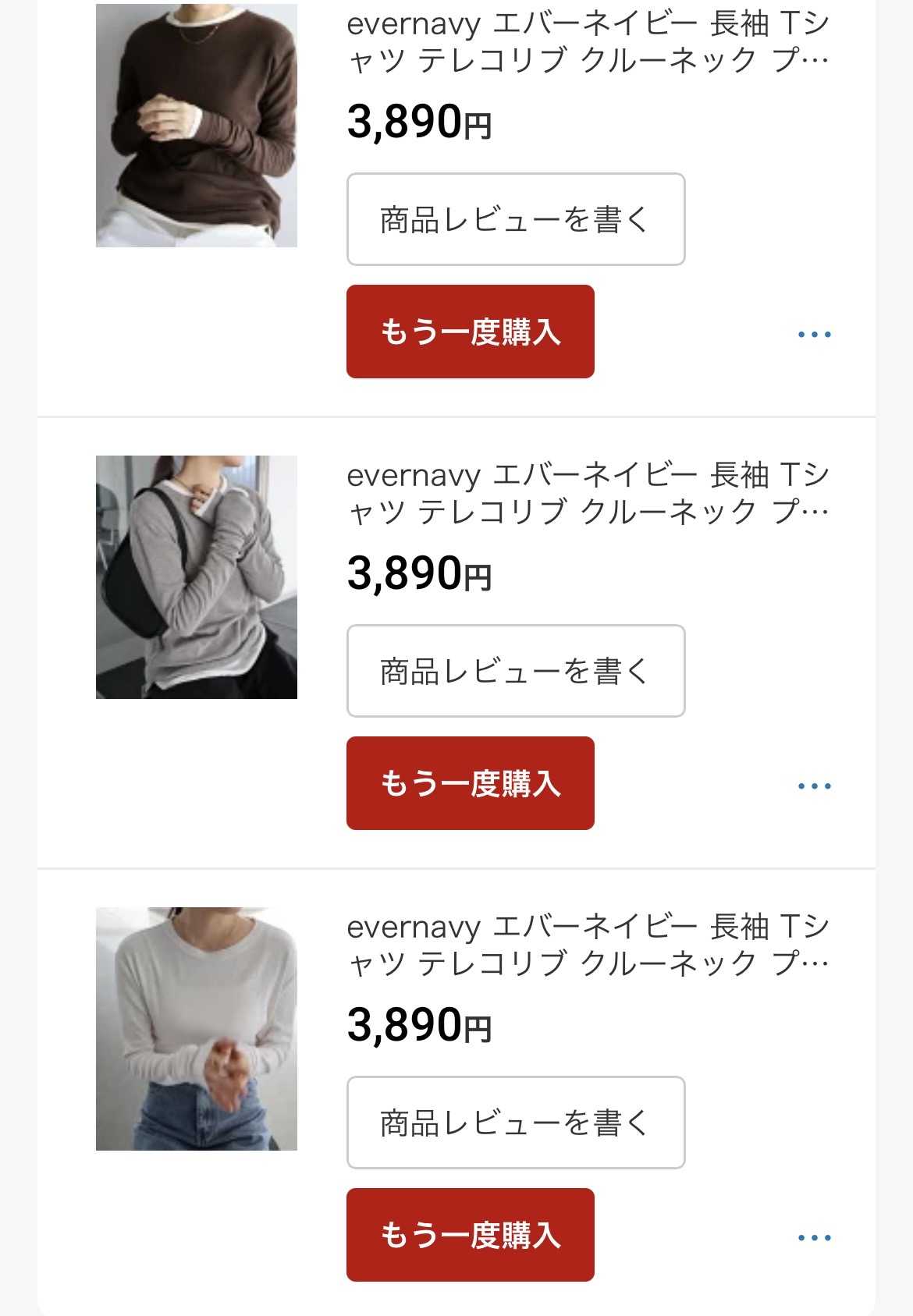This screenshot has height=1316, width=913.
Task: Open the brown evernavy shirt product image
Action: coord(197,126)
